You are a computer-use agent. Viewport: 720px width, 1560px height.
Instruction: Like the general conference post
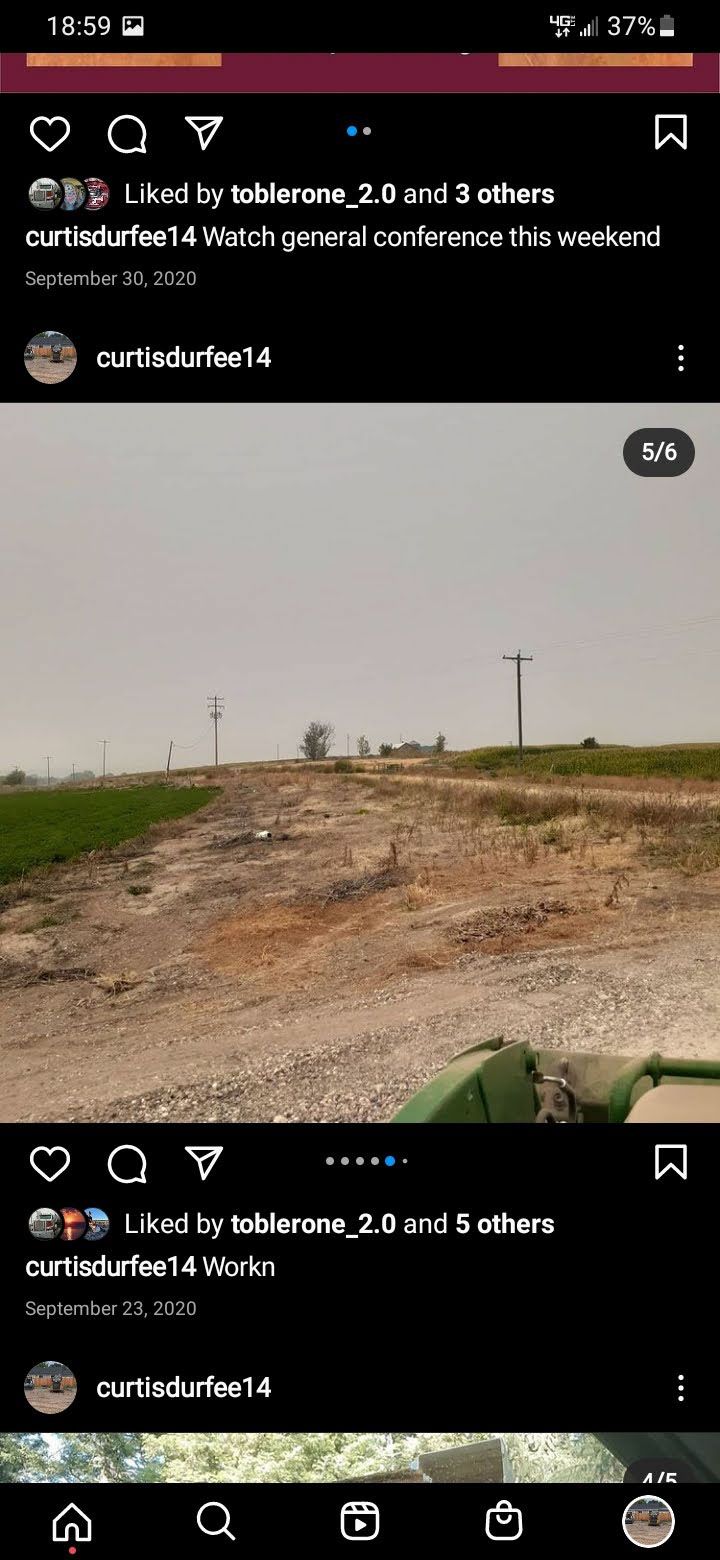coord(50,133)
